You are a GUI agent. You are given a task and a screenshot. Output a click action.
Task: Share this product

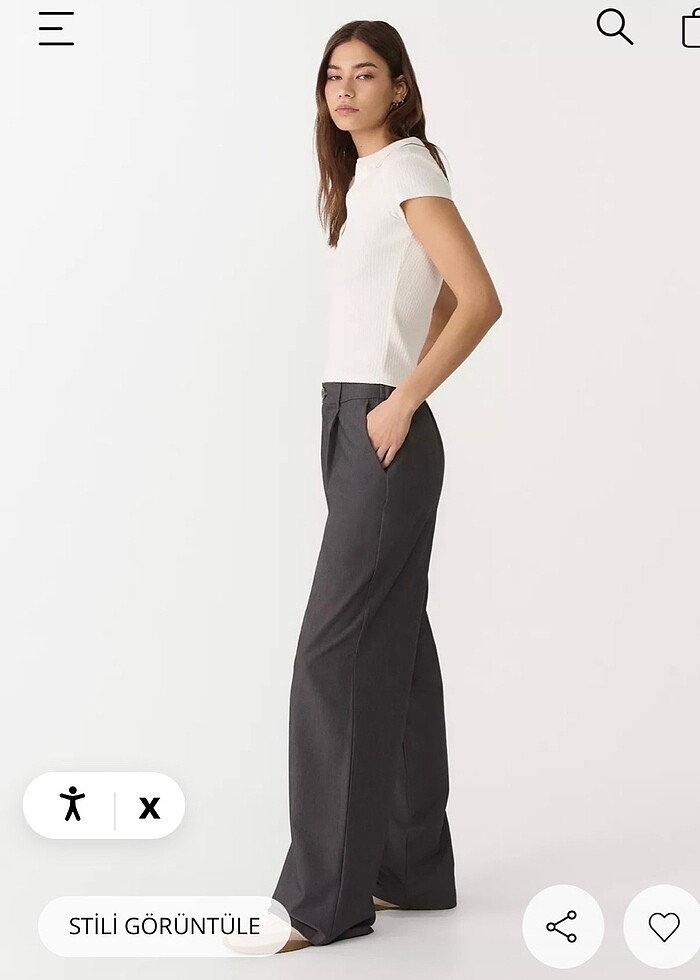pos(562,926)
